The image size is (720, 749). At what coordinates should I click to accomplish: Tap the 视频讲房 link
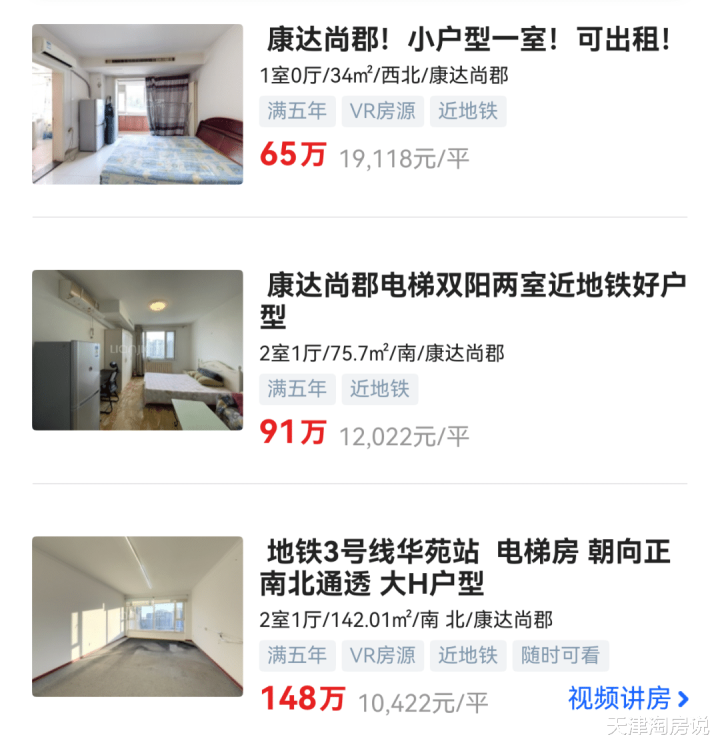point(628,698)
